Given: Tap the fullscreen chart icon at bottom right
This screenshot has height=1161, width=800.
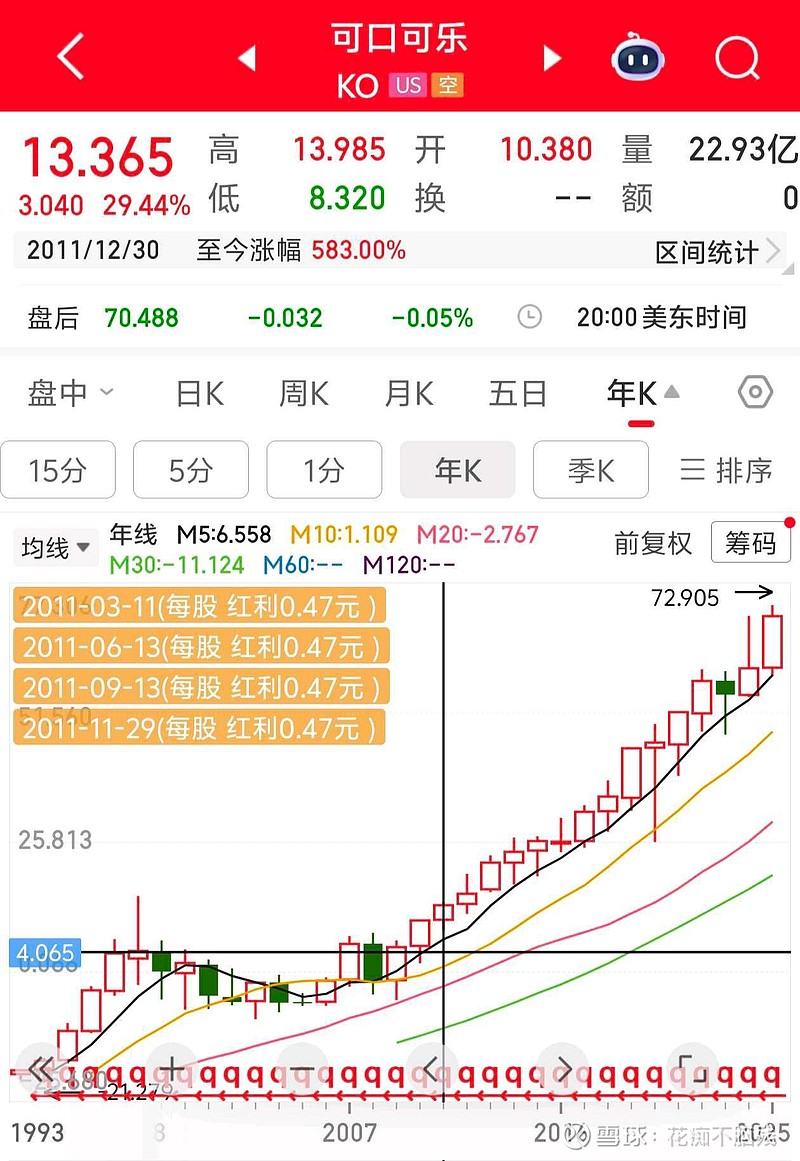Looking at the screenshot, I should tap(692, 1069).
